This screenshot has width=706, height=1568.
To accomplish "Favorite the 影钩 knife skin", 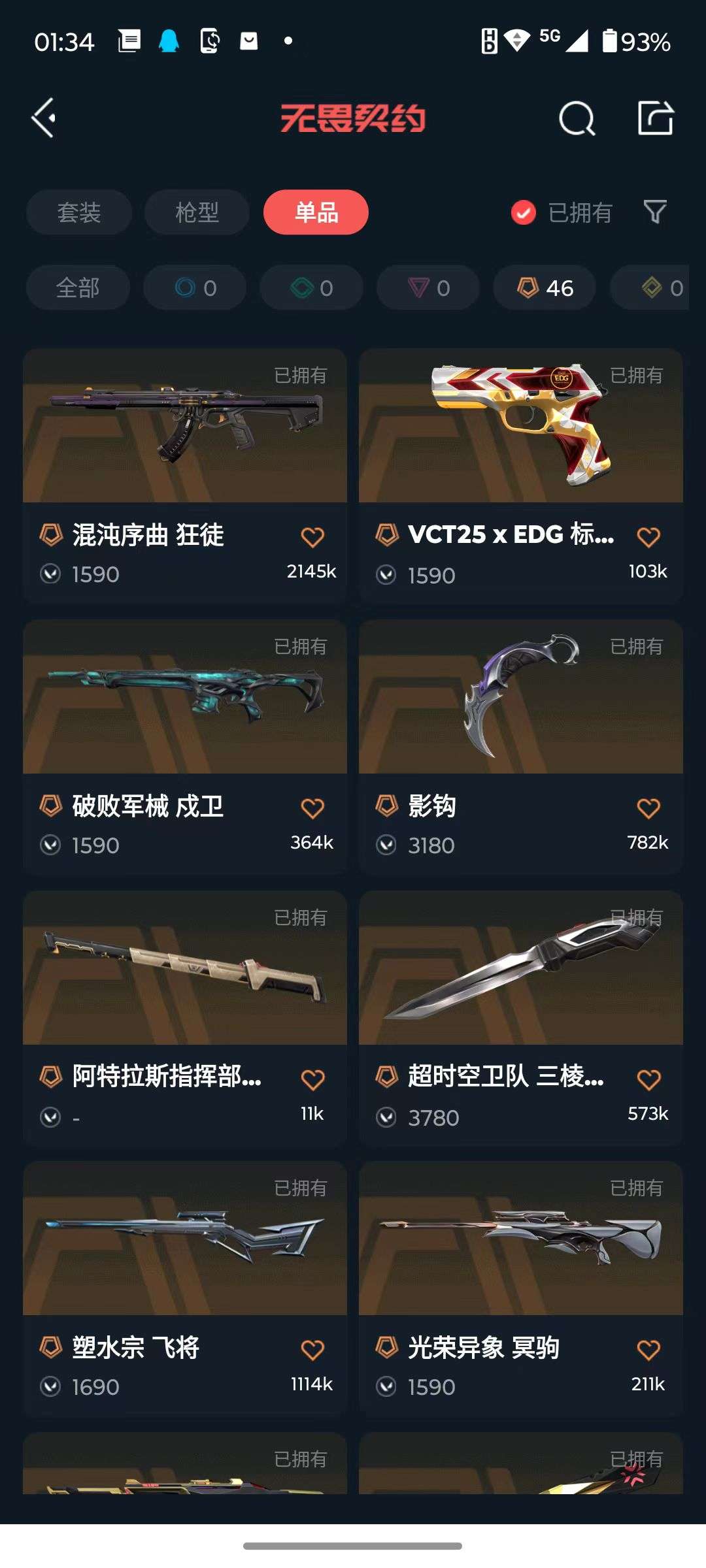I will pos(648,806).
